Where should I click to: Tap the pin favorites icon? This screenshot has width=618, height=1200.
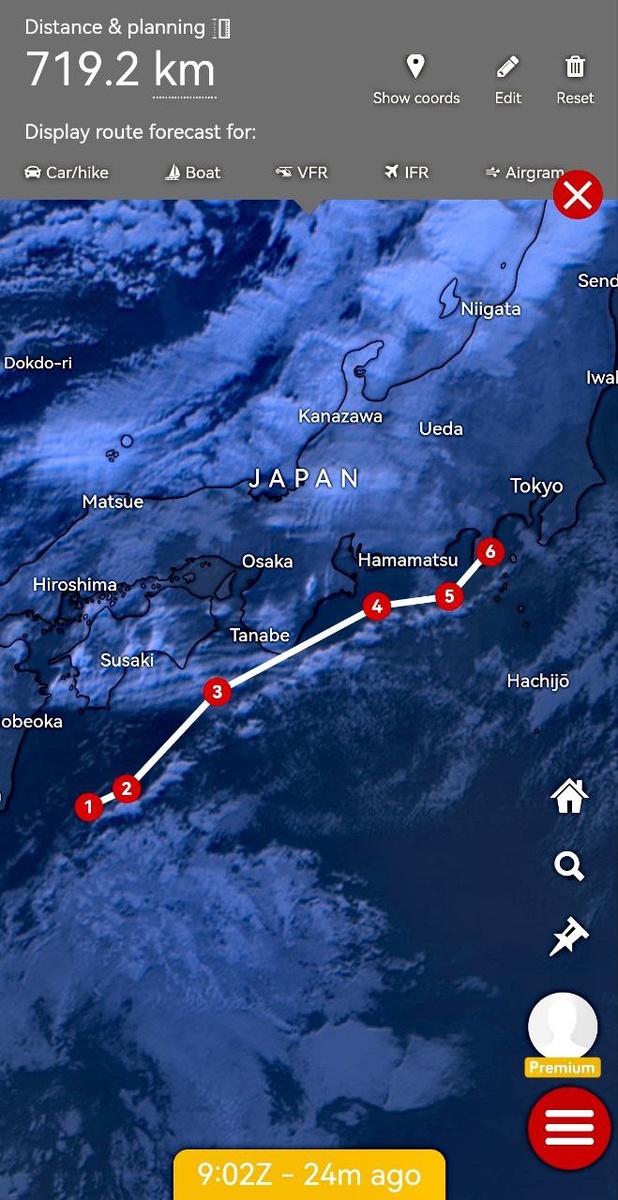click(x=569, y=938)
